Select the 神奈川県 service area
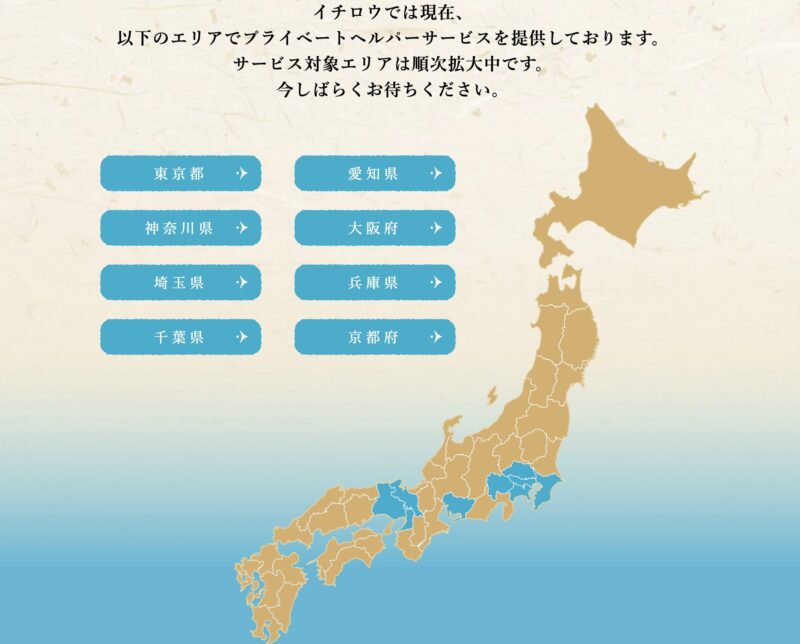The height and width of the screenshot is (644, 800). pyautogui.click(x=180, y=228)
